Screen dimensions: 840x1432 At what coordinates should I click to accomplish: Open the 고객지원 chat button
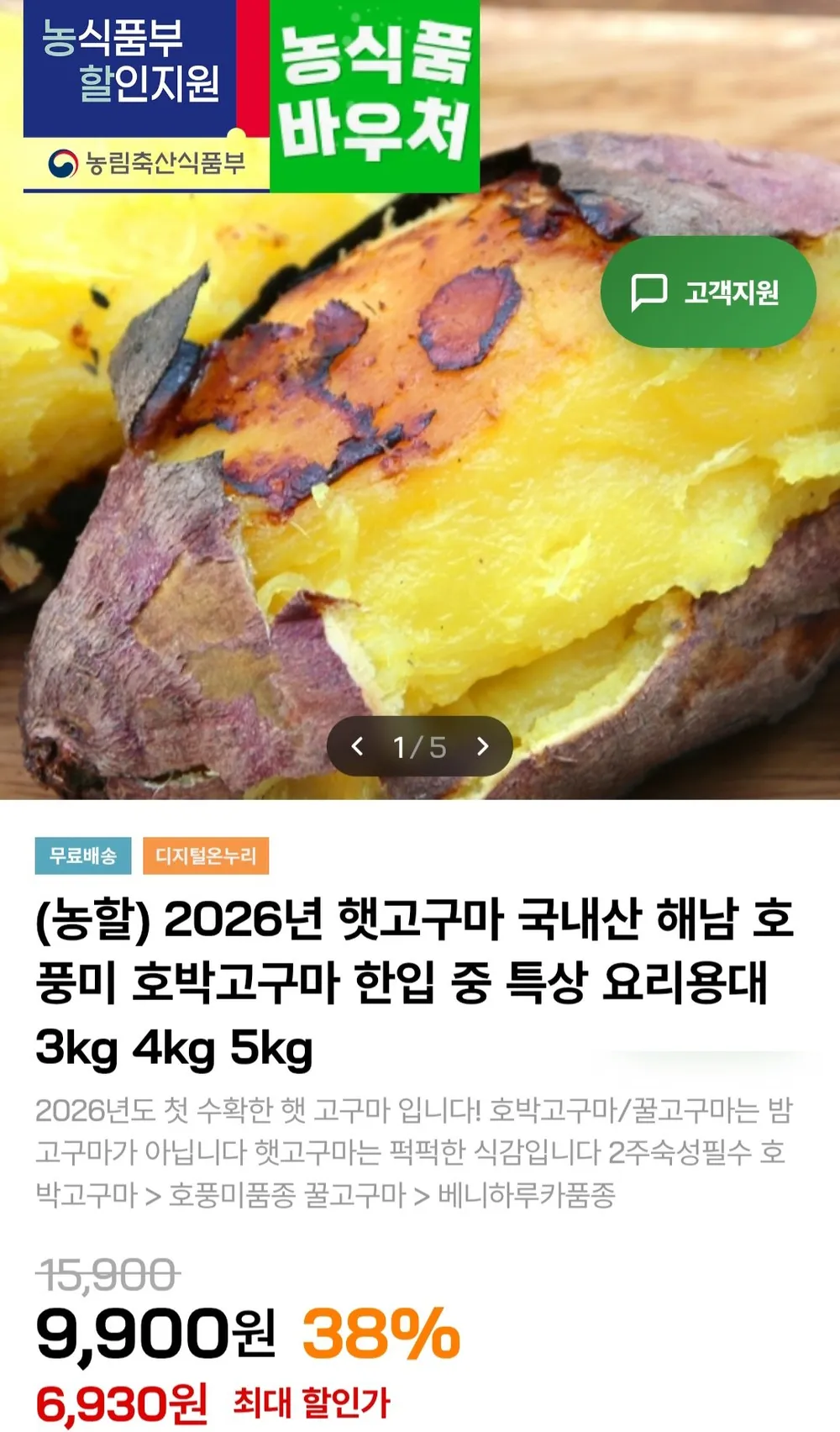708,292
